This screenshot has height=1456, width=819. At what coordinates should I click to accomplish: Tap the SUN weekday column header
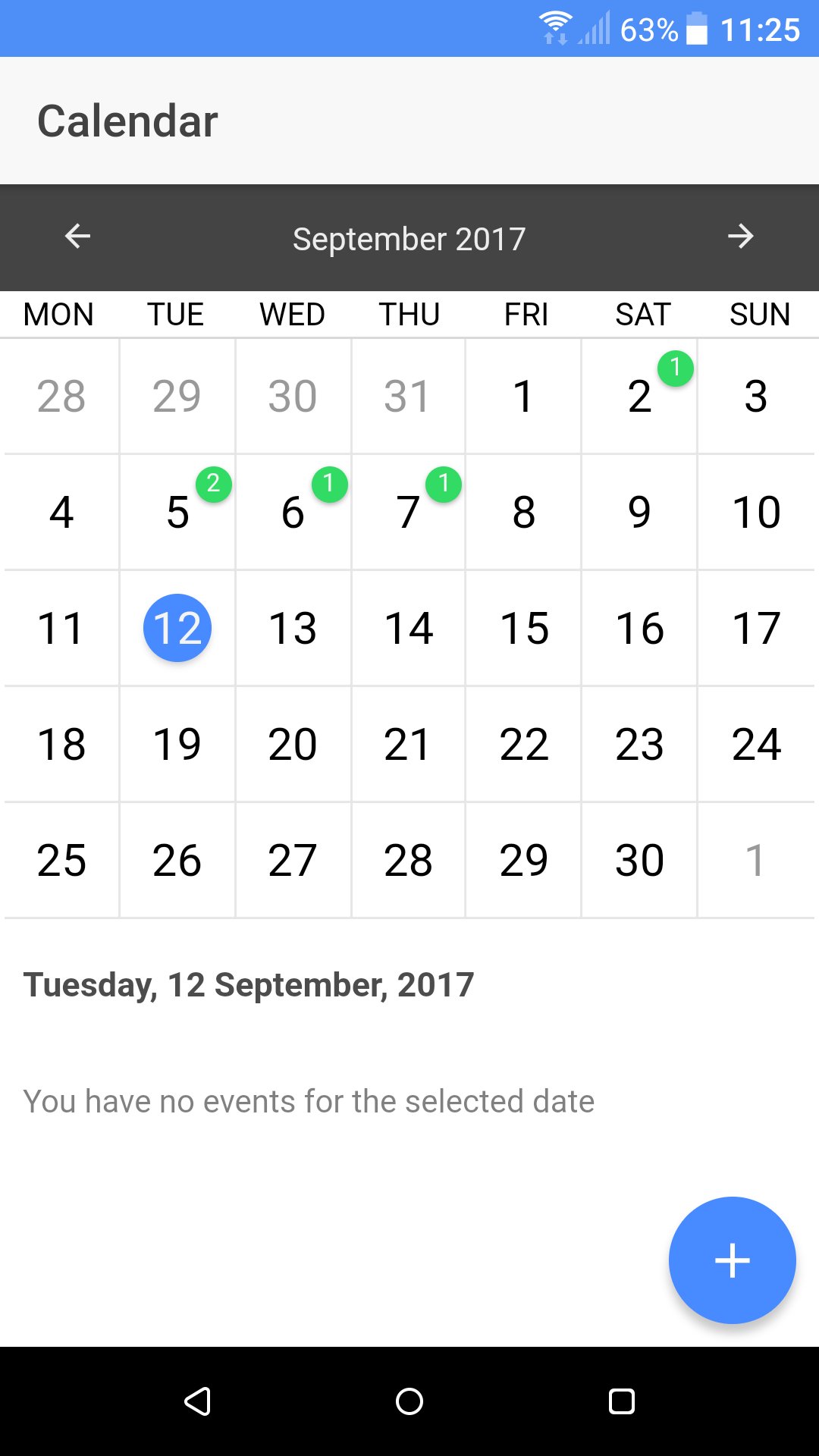pos(759,314)
